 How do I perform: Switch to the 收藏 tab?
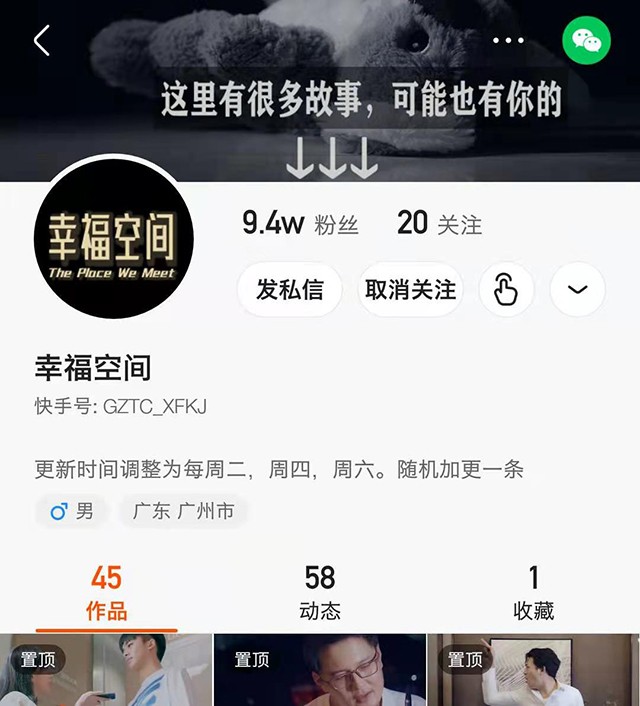click(x=533, y=592)
